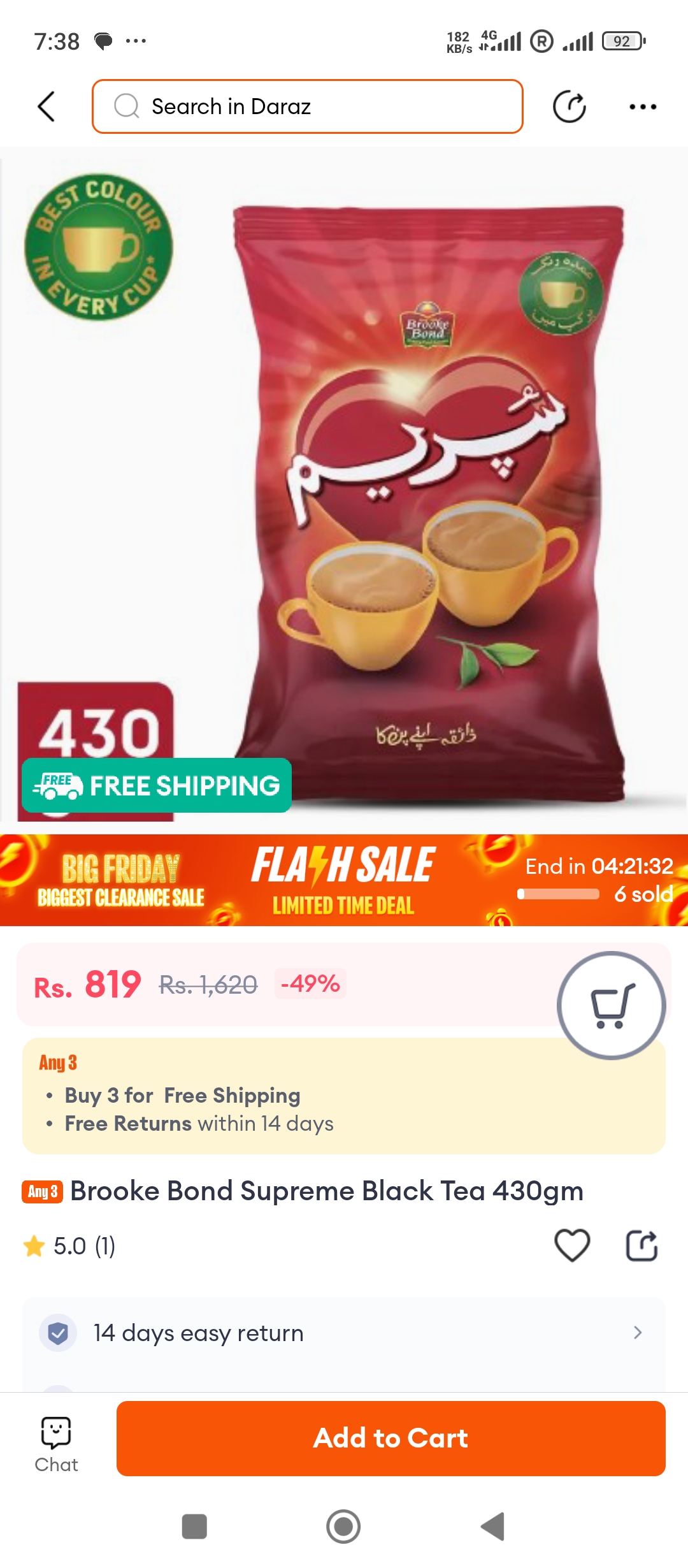The height and width of the screenshot is (1568, 688).
Task: View the 5.0 star rating reviews
Action: coord(69,1246)
